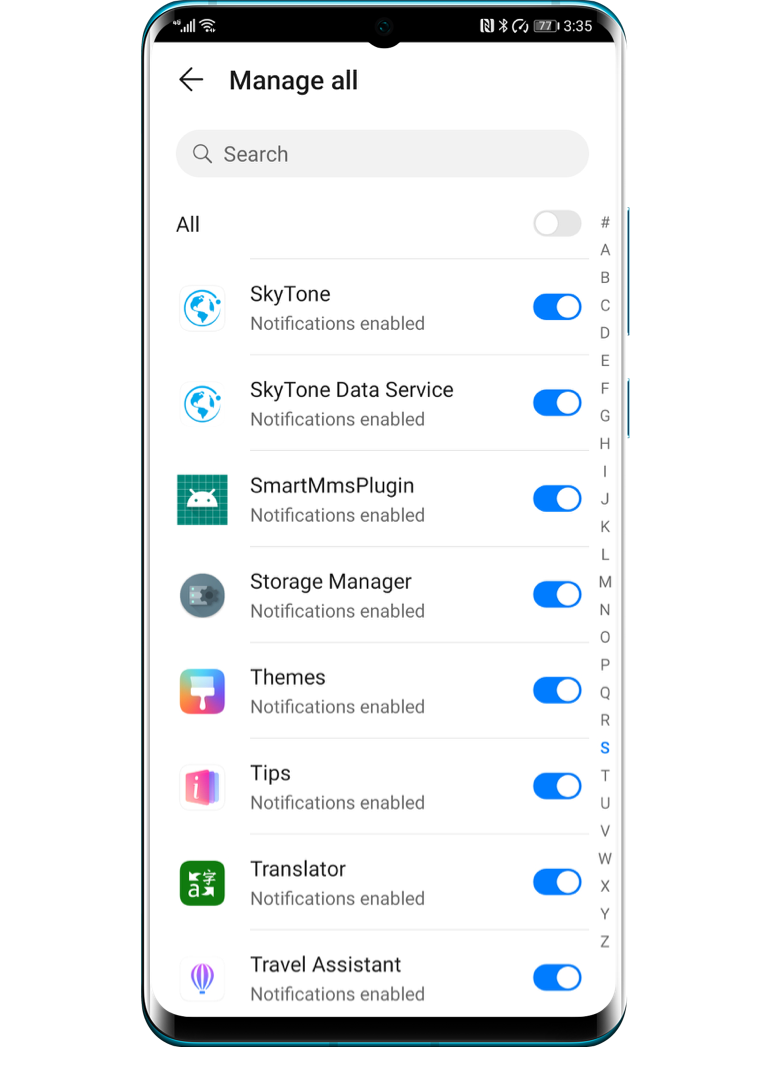This screenshot has height=1069, width=770.
Task: Select # in the alphabet index
Action: pyautogui.click(x=605, y=222)
